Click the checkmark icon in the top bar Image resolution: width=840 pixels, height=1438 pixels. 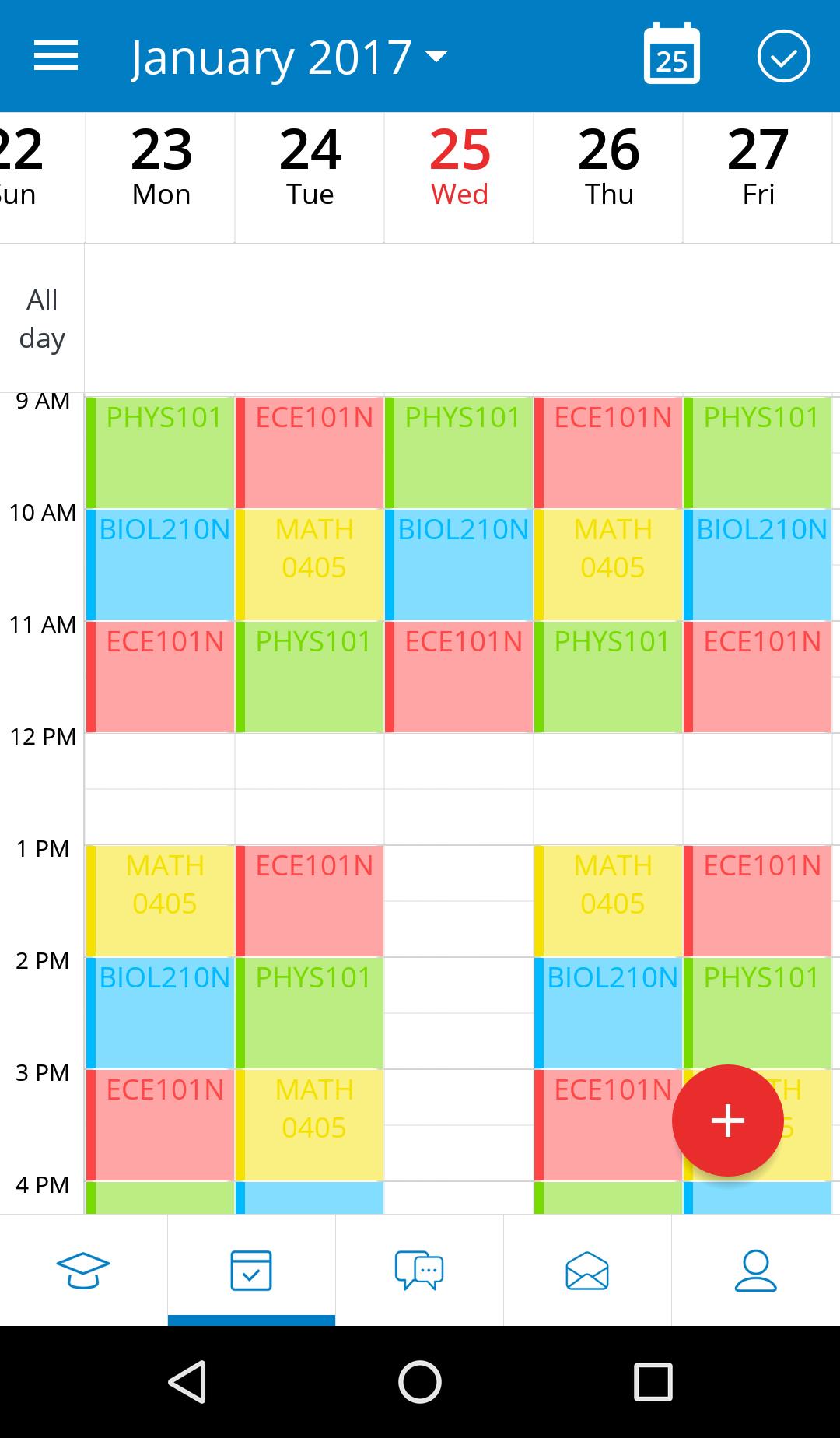[784, 55]
